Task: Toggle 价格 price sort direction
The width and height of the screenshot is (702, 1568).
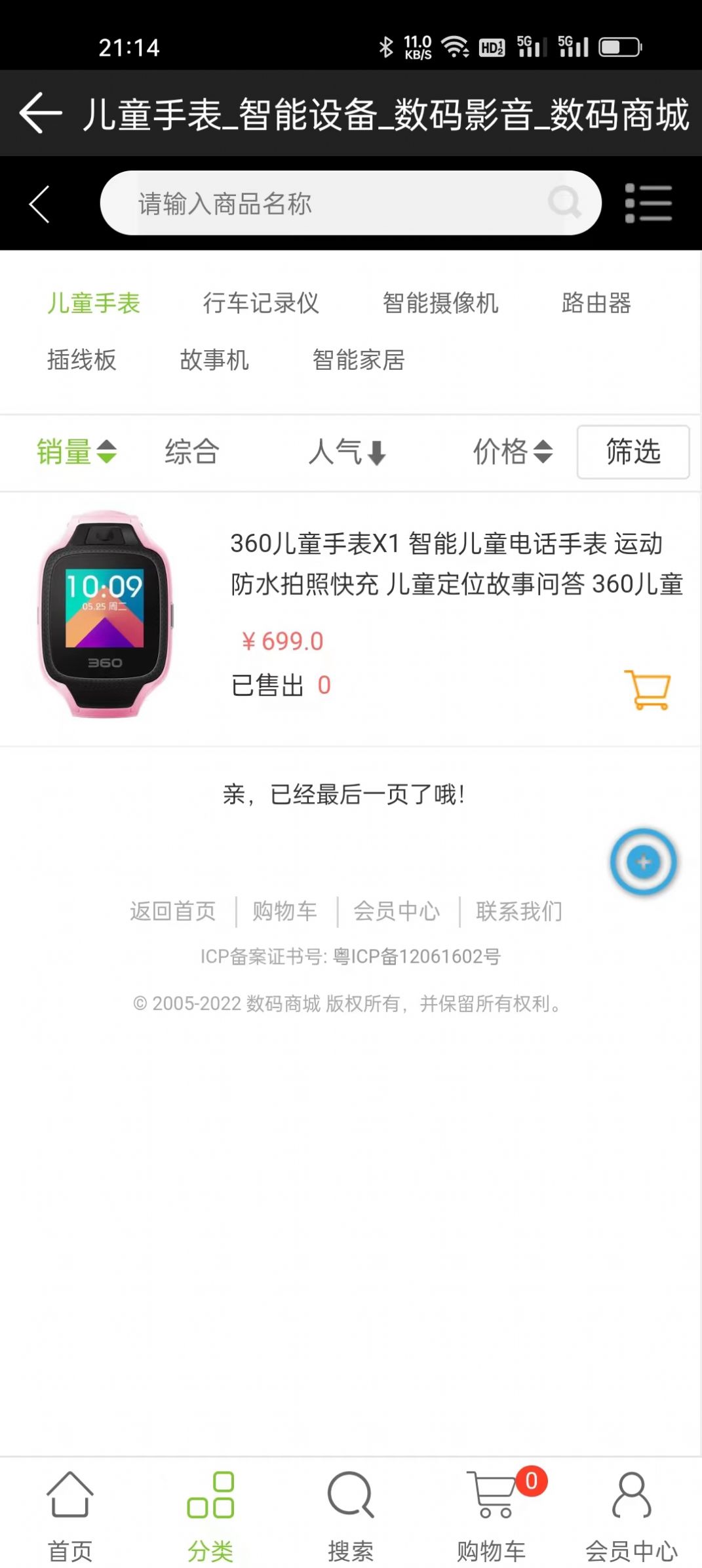Action: (x=511, y=452)
